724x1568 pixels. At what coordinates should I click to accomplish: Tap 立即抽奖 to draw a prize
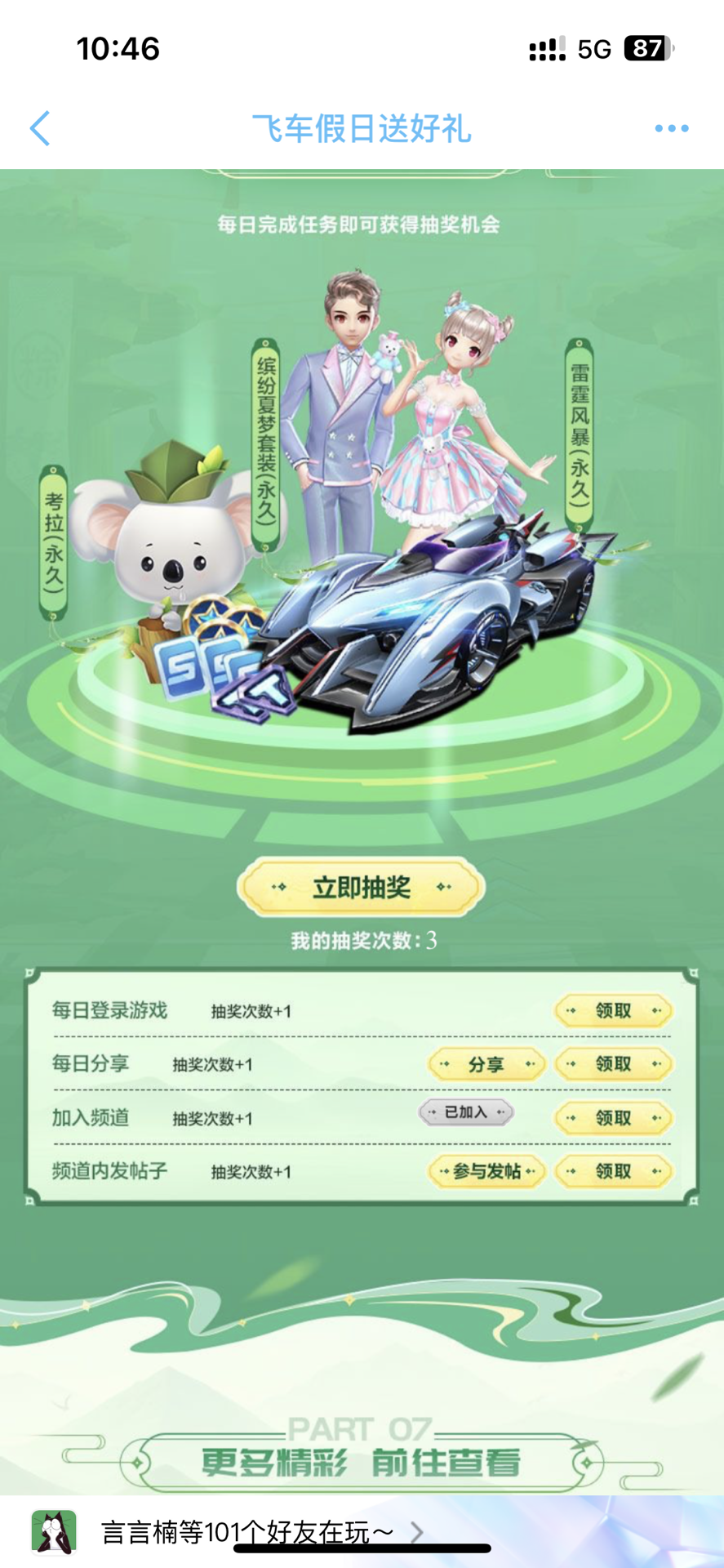[361, 887]
